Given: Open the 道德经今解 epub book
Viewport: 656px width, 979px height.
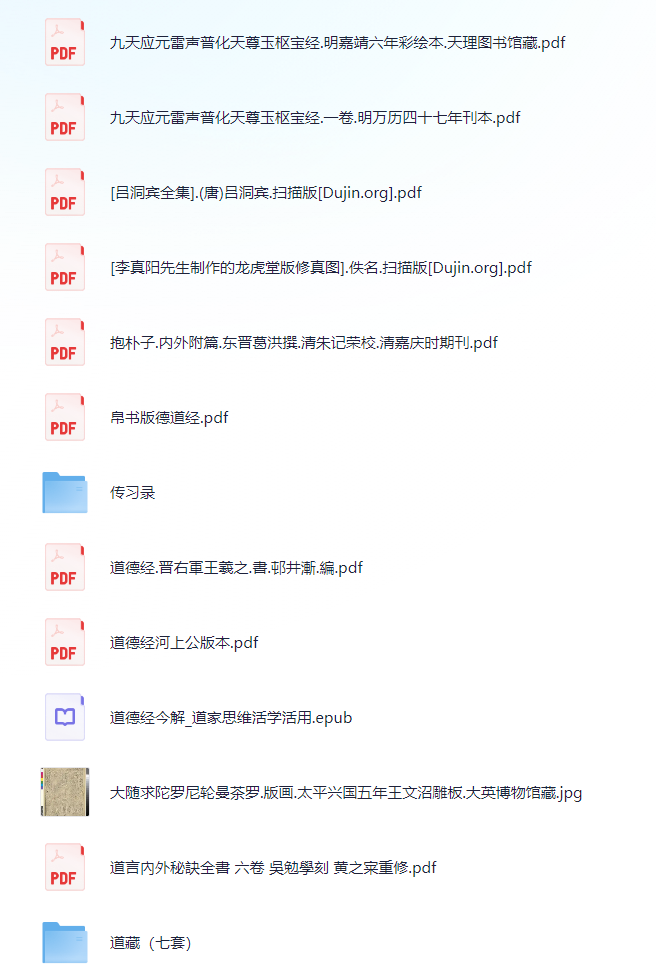Looking at the screenshot, I should point(231,718).
